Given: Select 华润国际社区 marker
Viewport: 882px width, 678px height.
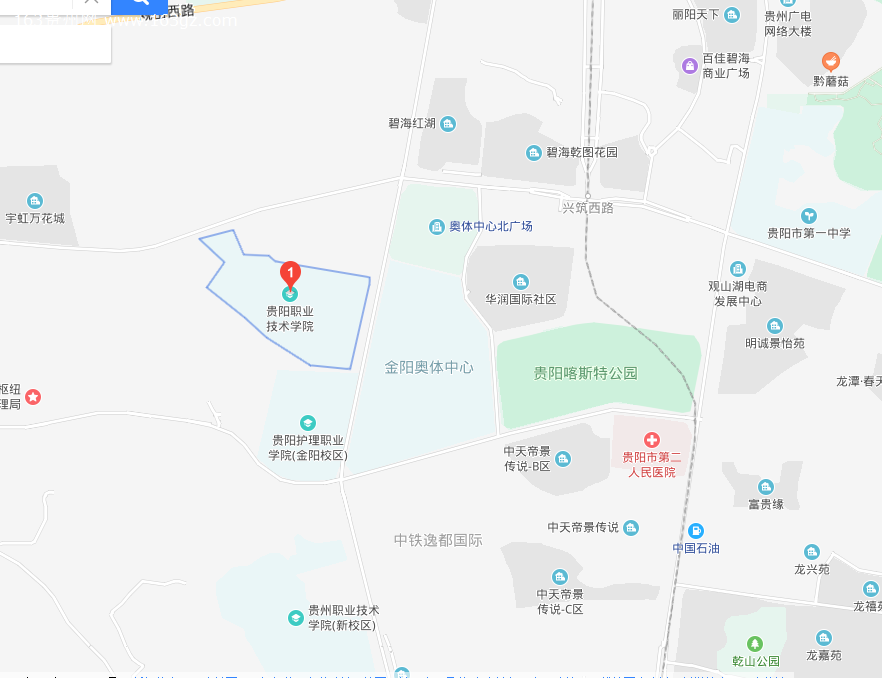Looking at the screenshot, I should (520, 282).
